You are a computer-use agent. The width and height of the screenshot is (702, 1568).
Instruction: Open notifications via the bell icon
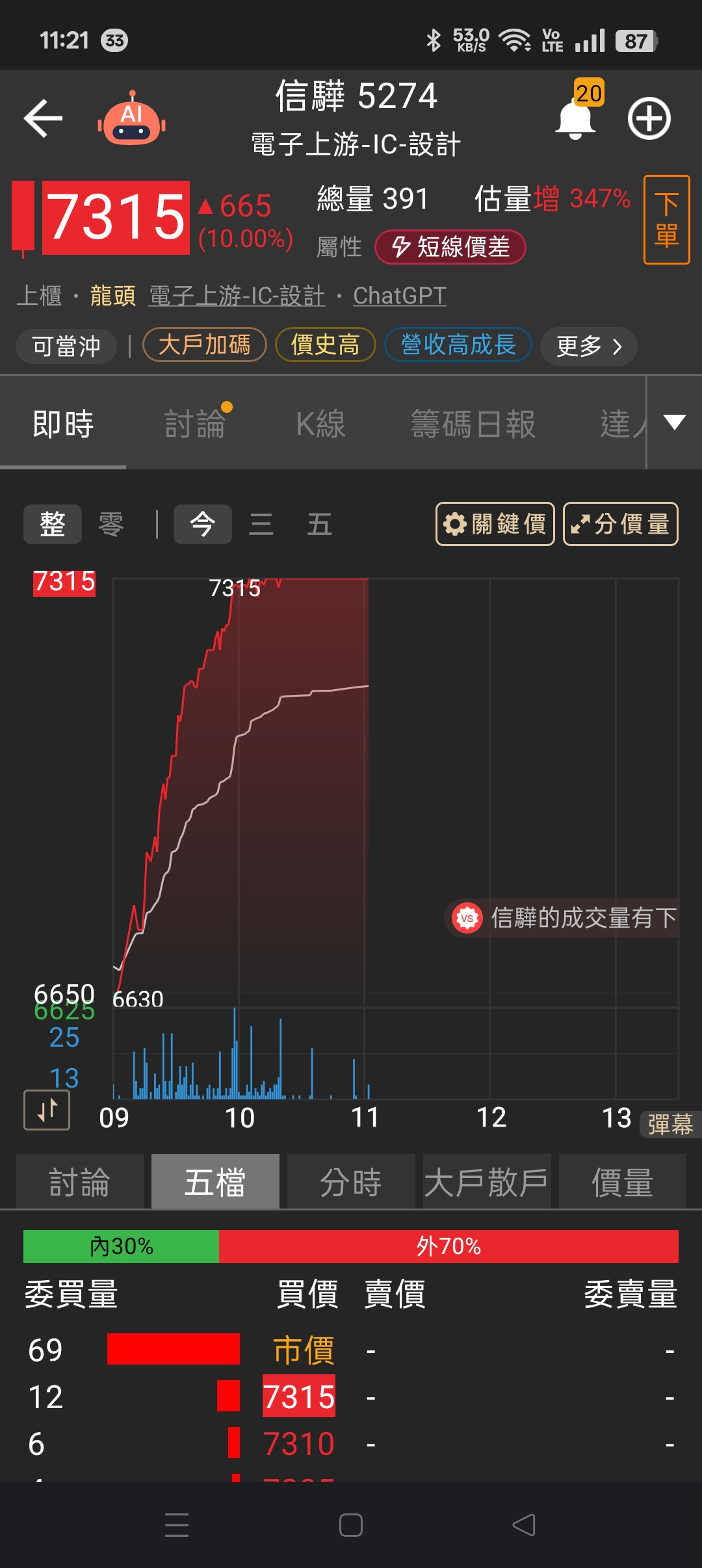point(575,121)
